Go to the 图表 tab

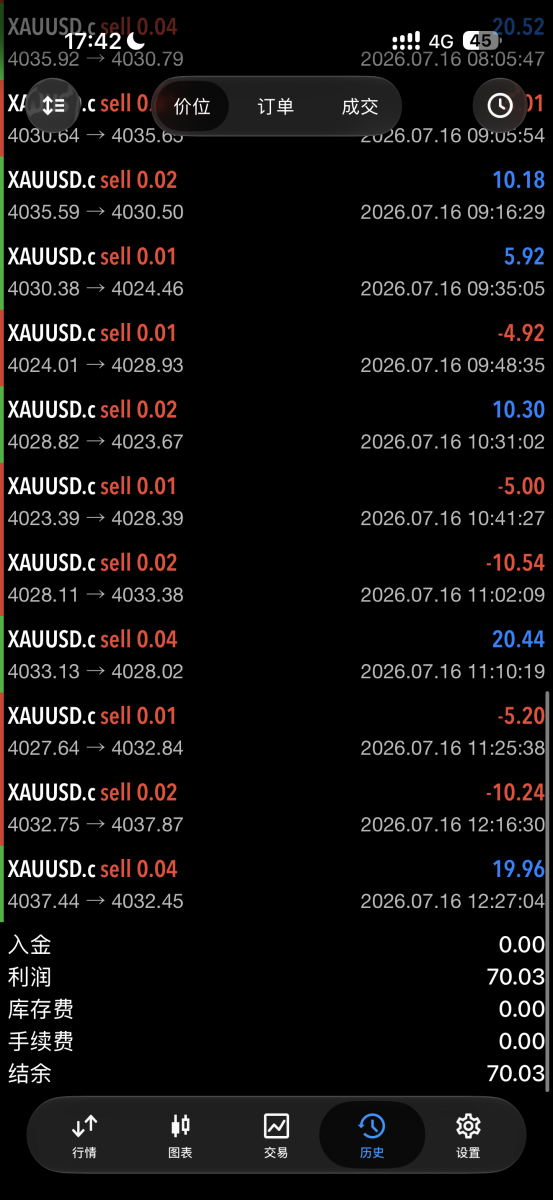coord(180,1136)
